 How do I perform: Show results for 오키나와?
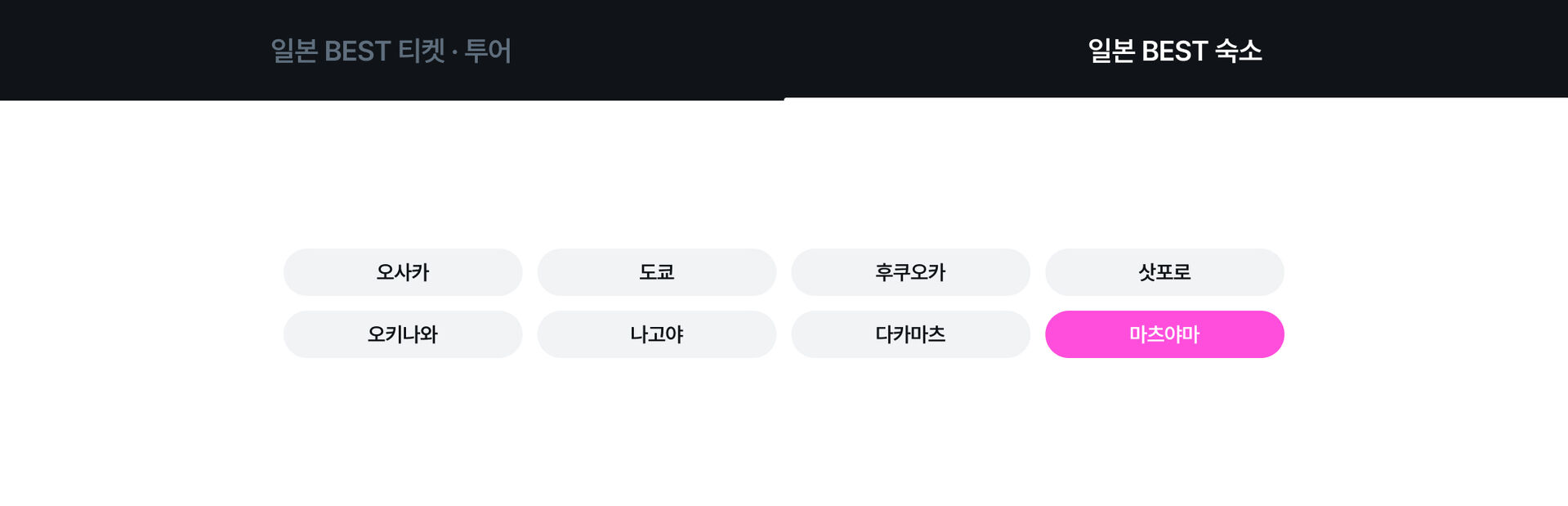(403, 334)
